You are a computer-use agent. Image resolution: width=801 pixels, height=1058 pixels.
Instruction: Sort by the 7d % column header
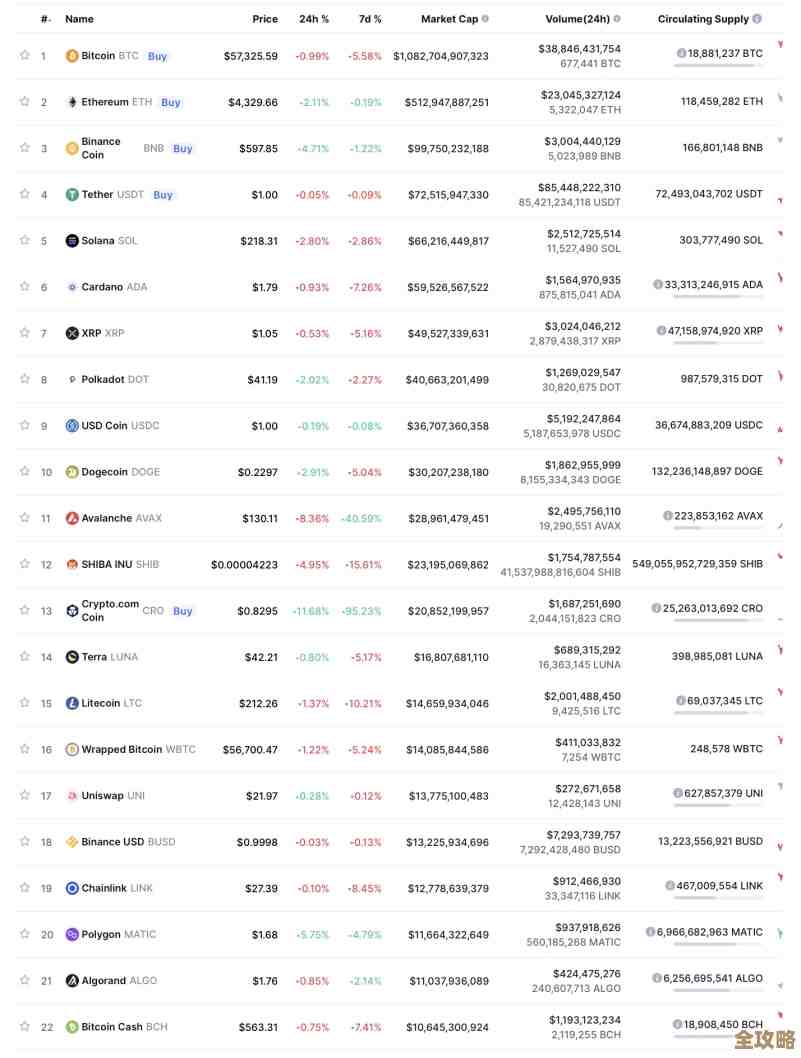coord(370,19)
